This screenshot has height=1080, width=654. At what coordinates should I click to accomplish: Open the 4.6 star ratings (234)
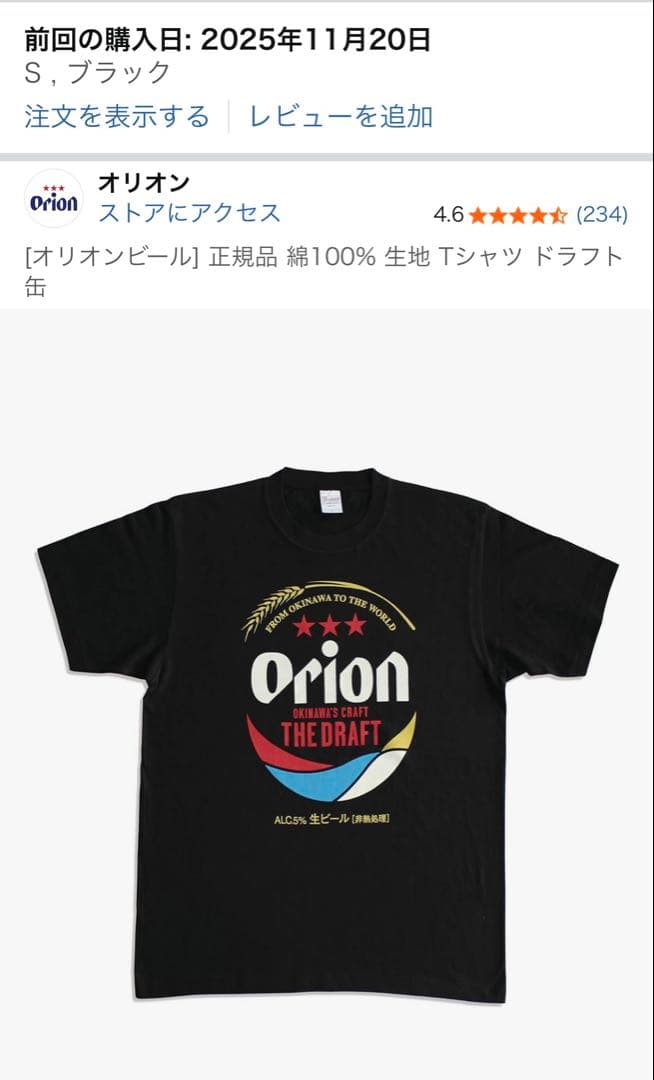click(530, 214)
